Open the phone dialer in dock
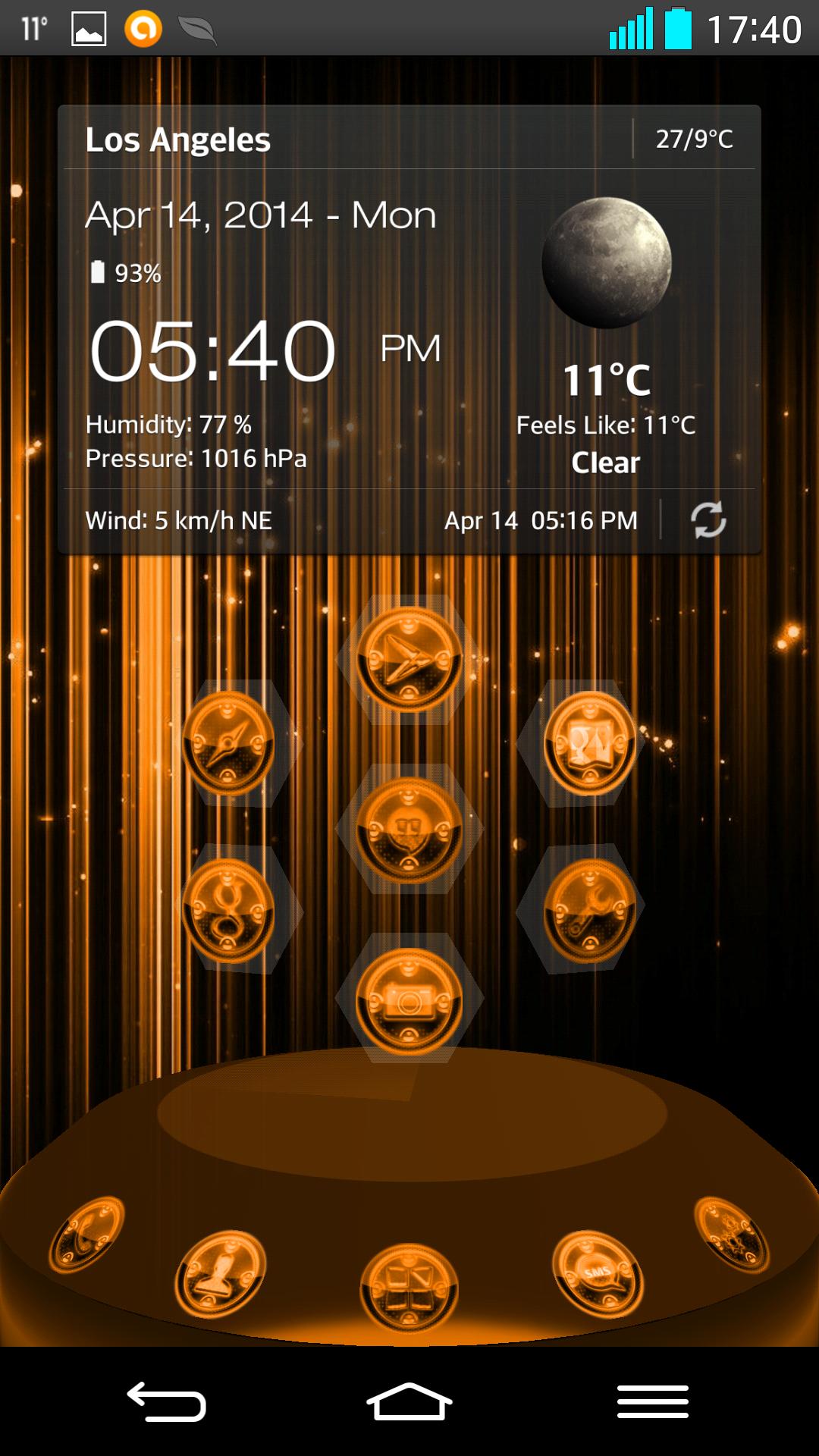The width and height of the screenshot is (819, 1456). pyautogui.click(x=86, y=1234)
